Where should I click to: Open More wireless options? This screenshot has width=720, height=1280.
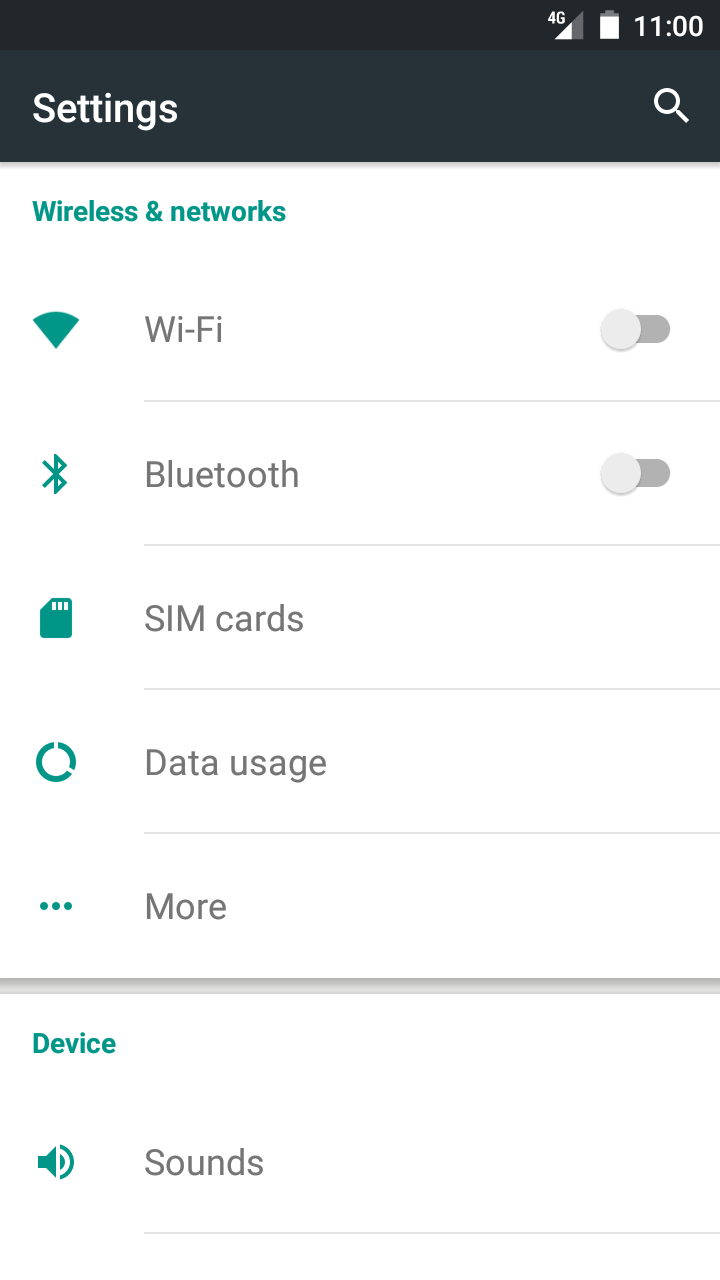[x=360, y=906]
